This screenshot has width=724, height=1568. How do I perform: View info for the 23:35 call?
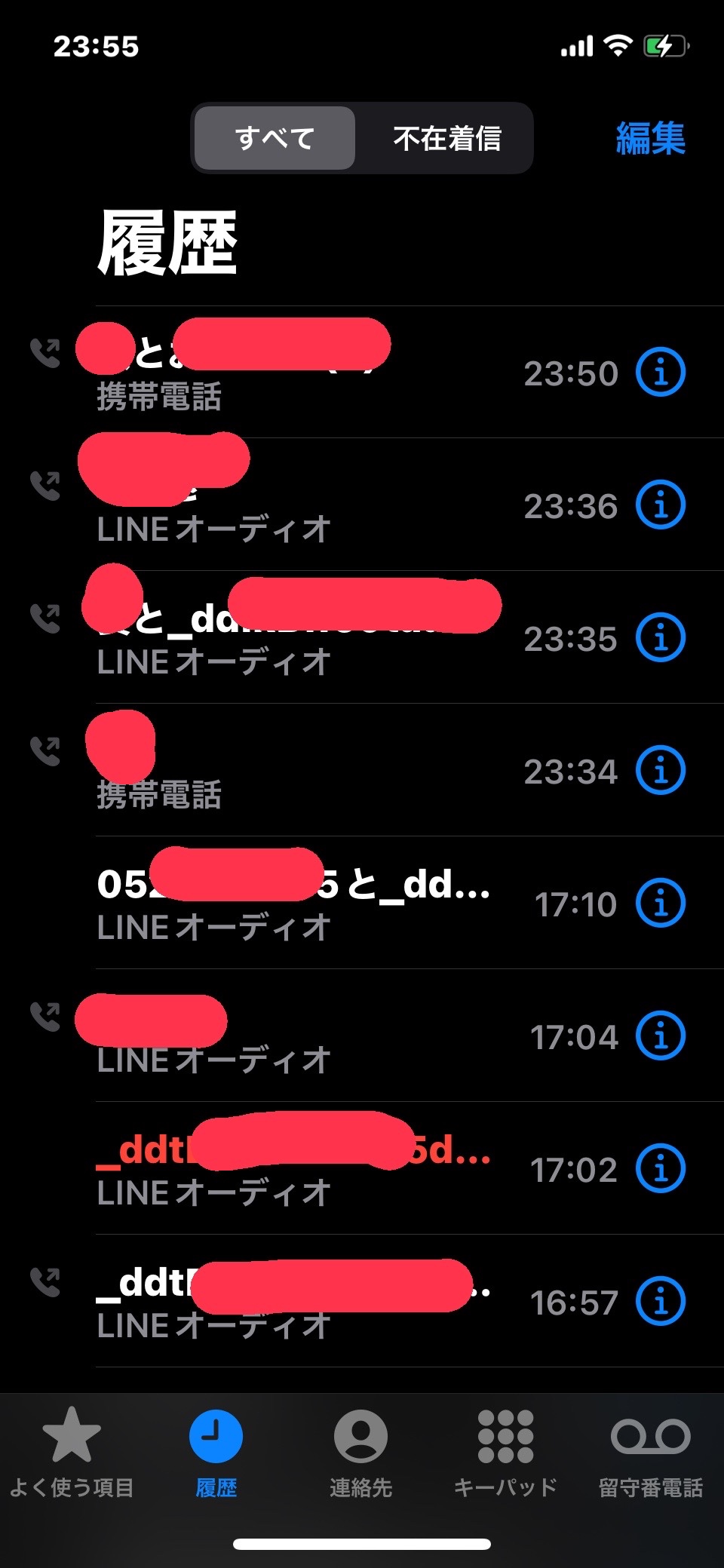(x=661, y=638)
